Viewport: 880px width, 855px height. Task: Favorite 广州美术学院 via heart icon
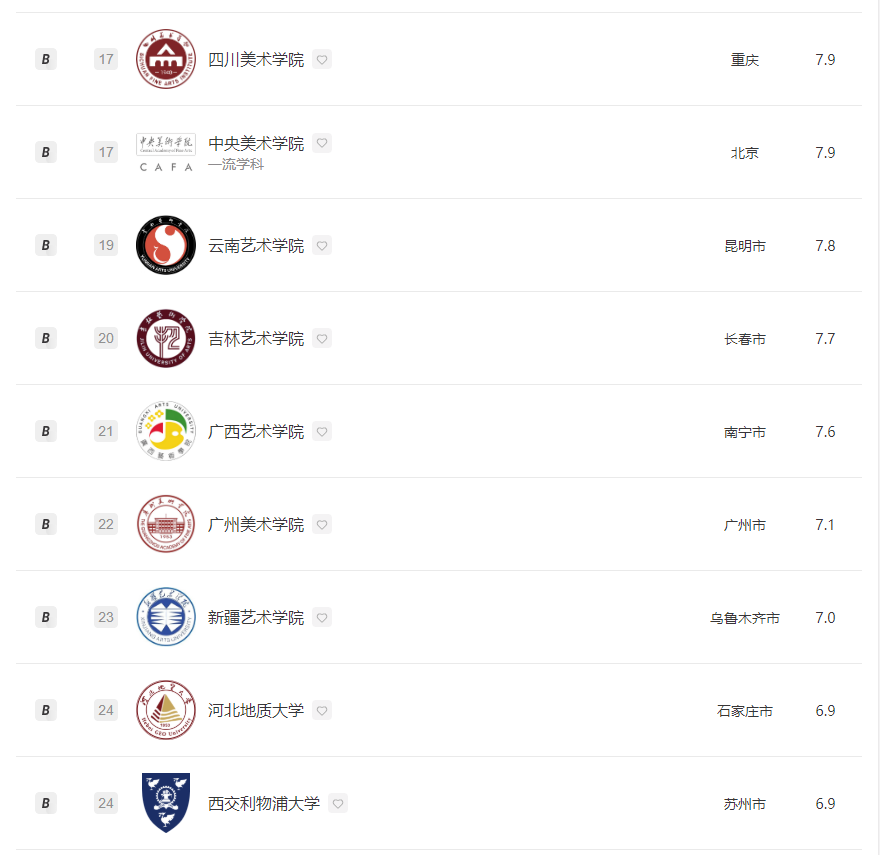322,525
